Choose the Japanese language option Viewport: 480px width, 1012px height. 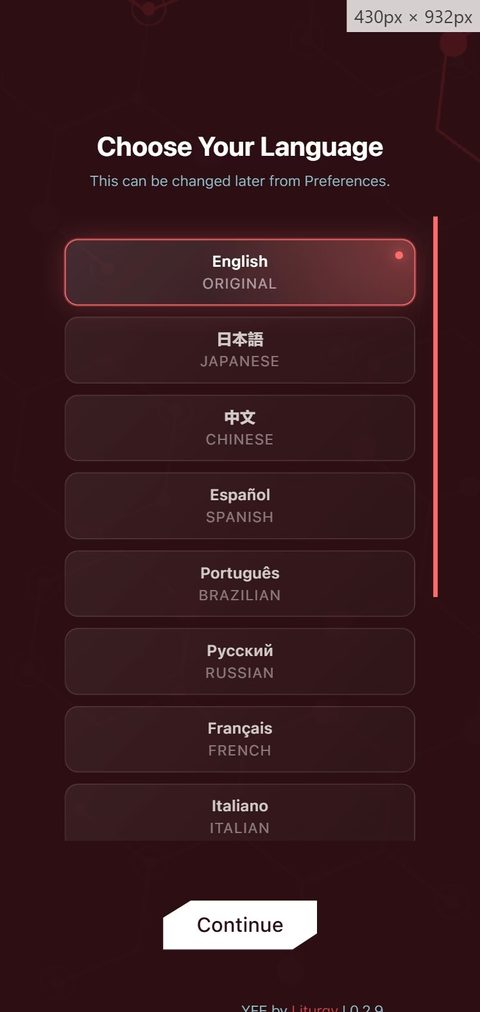point(239,350)
